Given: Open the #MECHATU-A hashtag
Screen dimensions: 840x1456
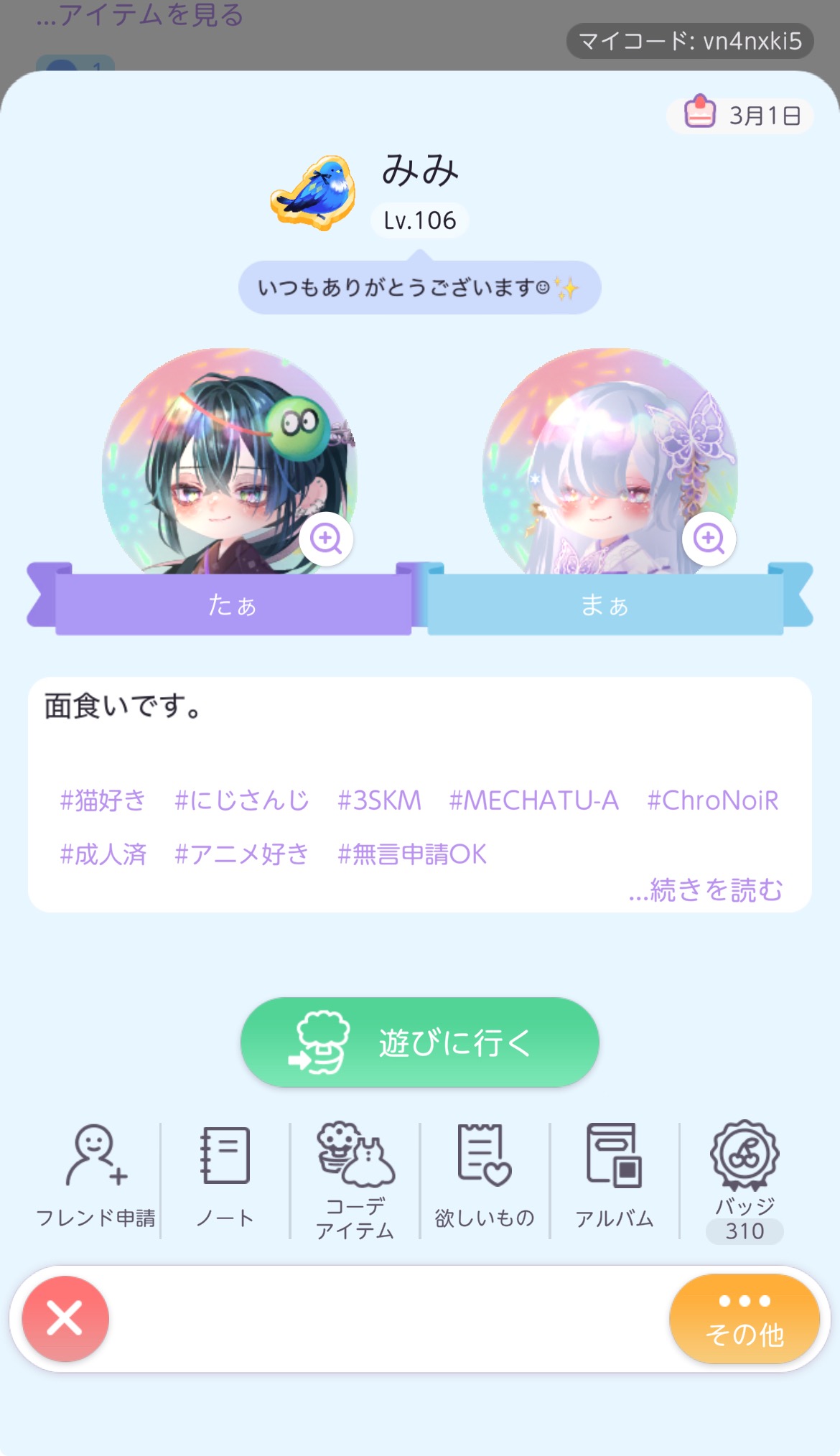Looking at the screenshot, I should click(533, 800).
